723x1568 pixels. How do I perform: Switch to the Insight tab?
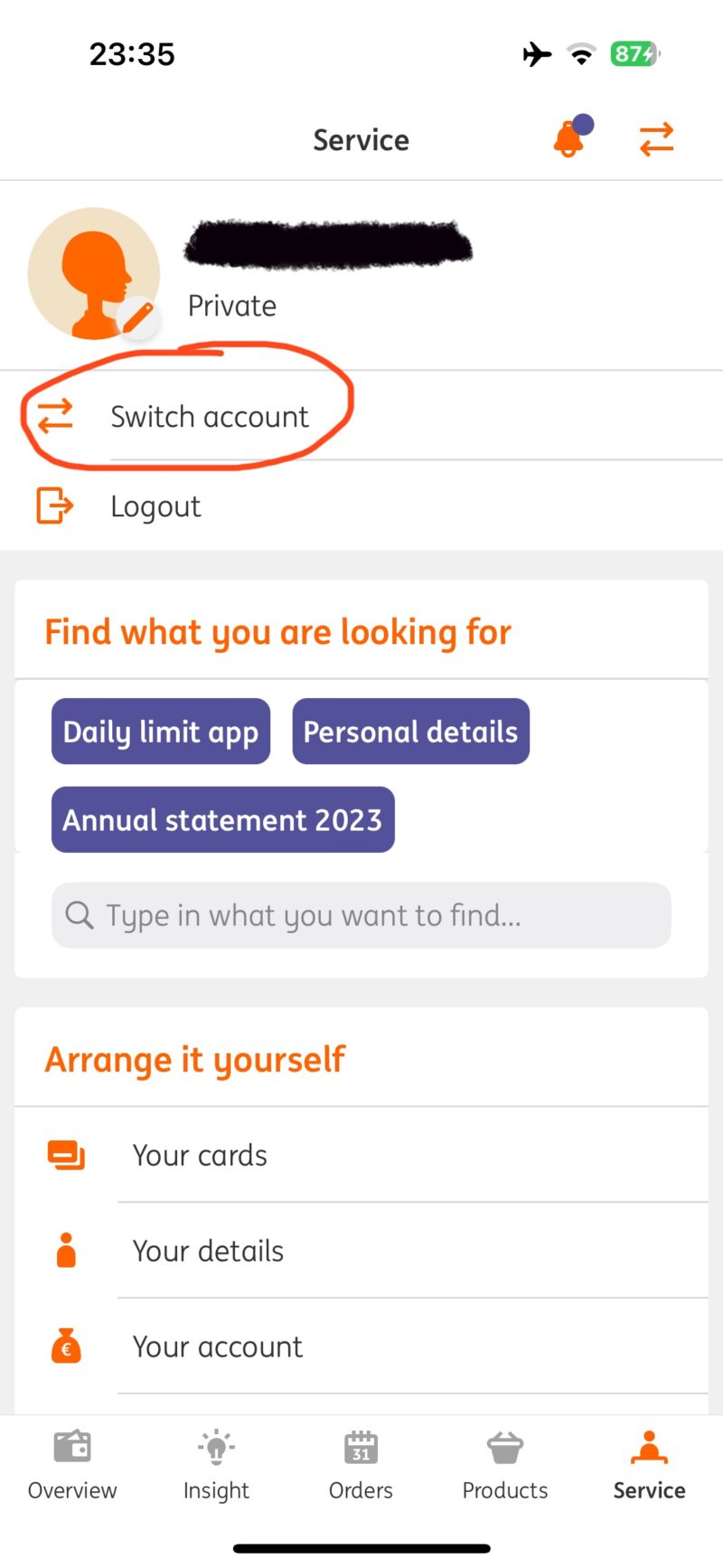pos(216,1465)
